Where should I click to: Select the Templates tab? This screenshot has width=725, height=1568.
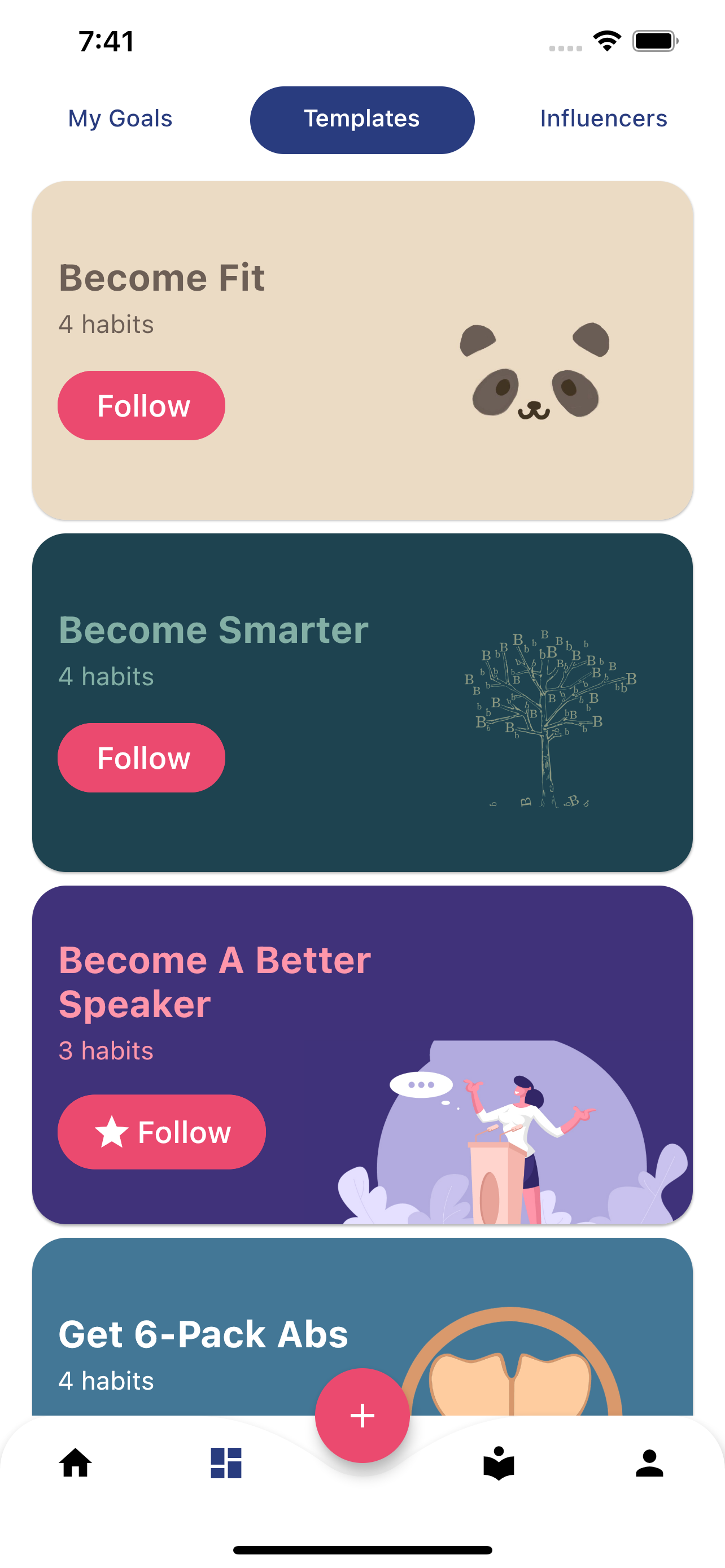tap(362, 120)
